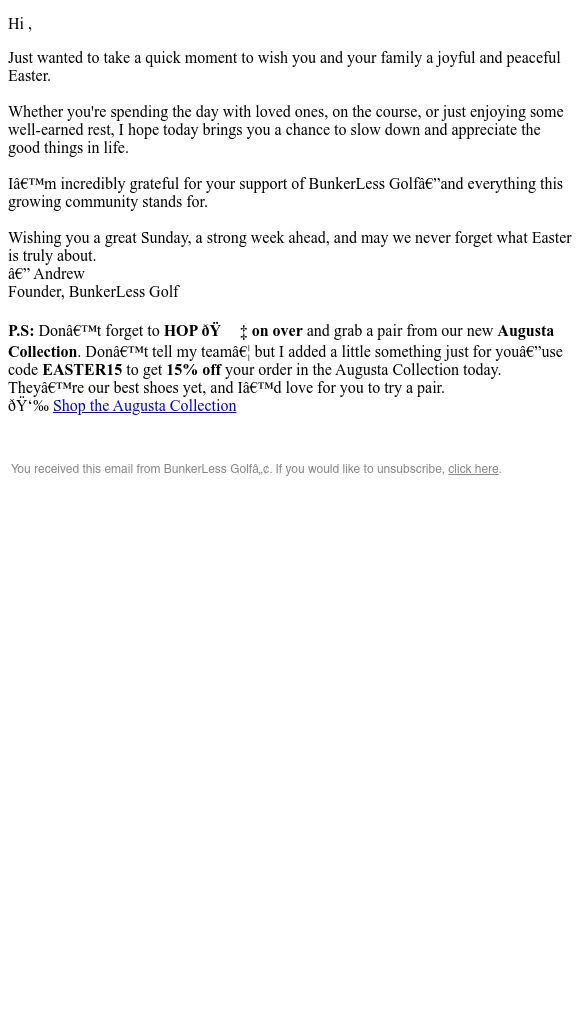Open the Shop the Augusta Collection link
This screenshot has width=584, height=1024.
[x=144, y=406]
